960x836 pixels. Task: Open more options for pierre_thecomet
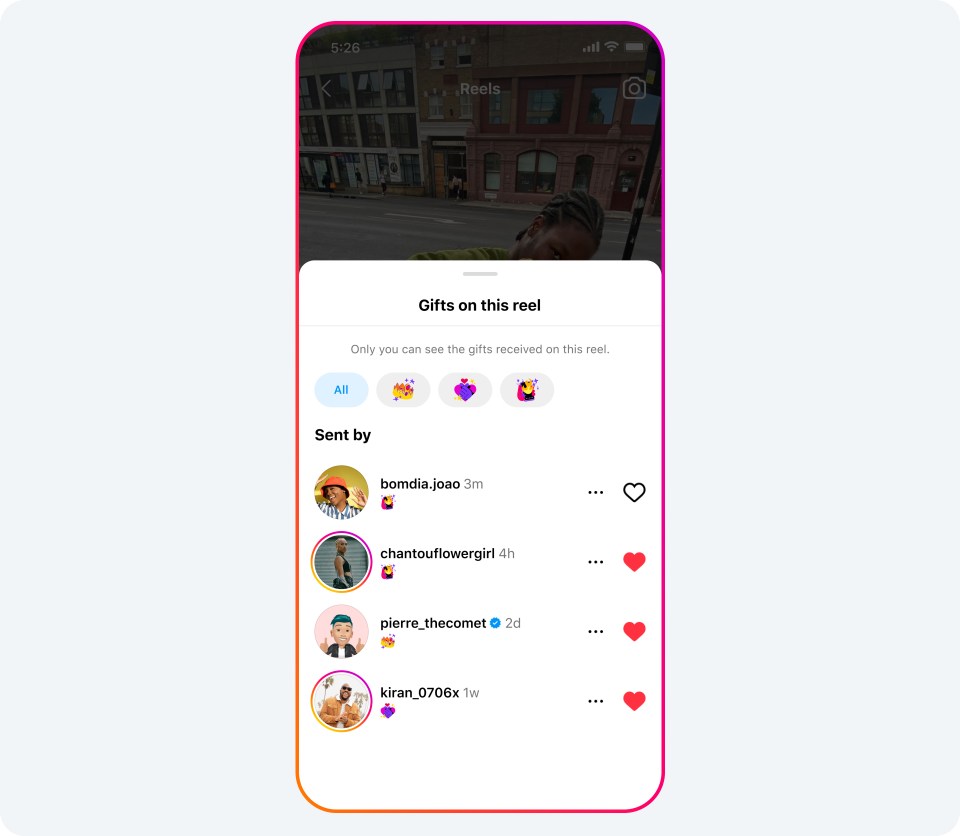tap(596, 631)
